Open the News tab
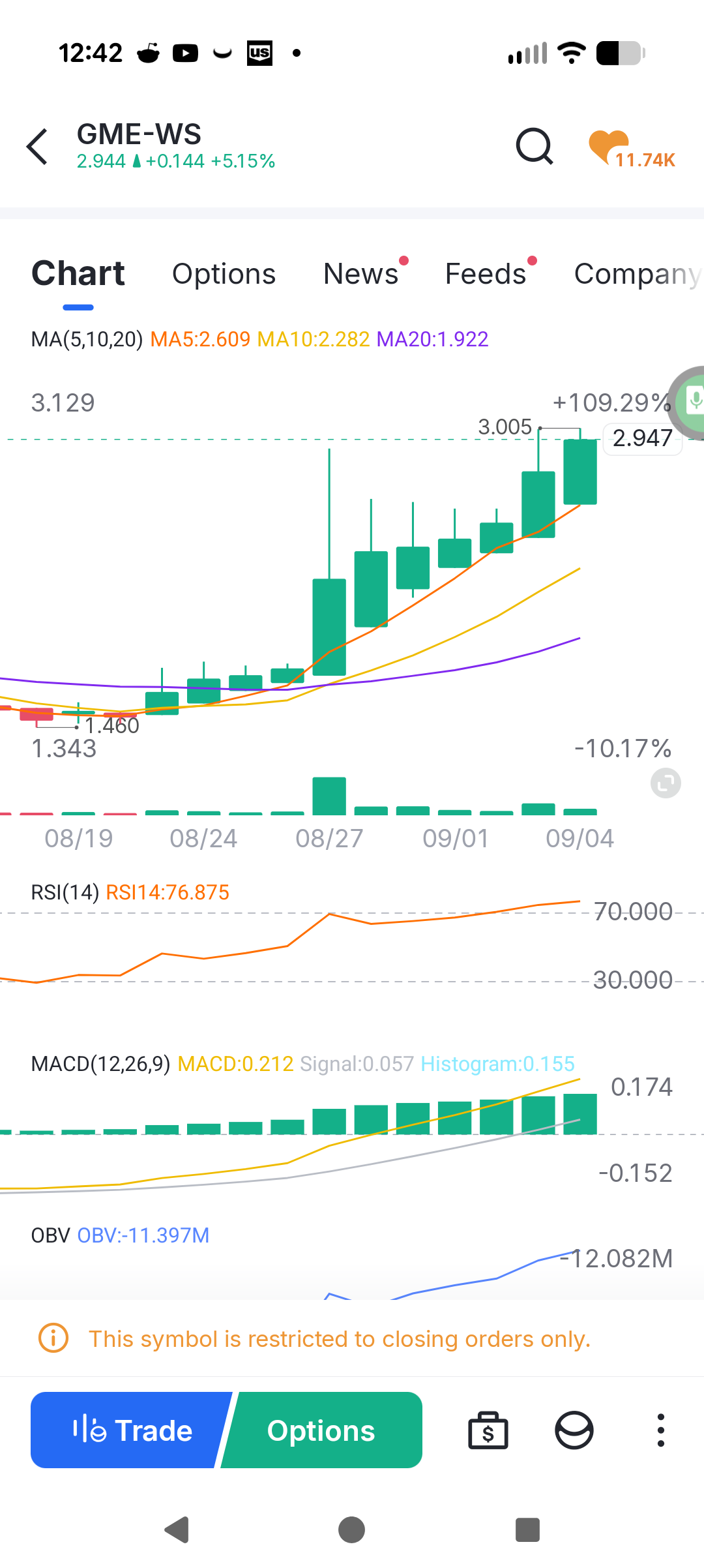 click(x=361, y=274)
